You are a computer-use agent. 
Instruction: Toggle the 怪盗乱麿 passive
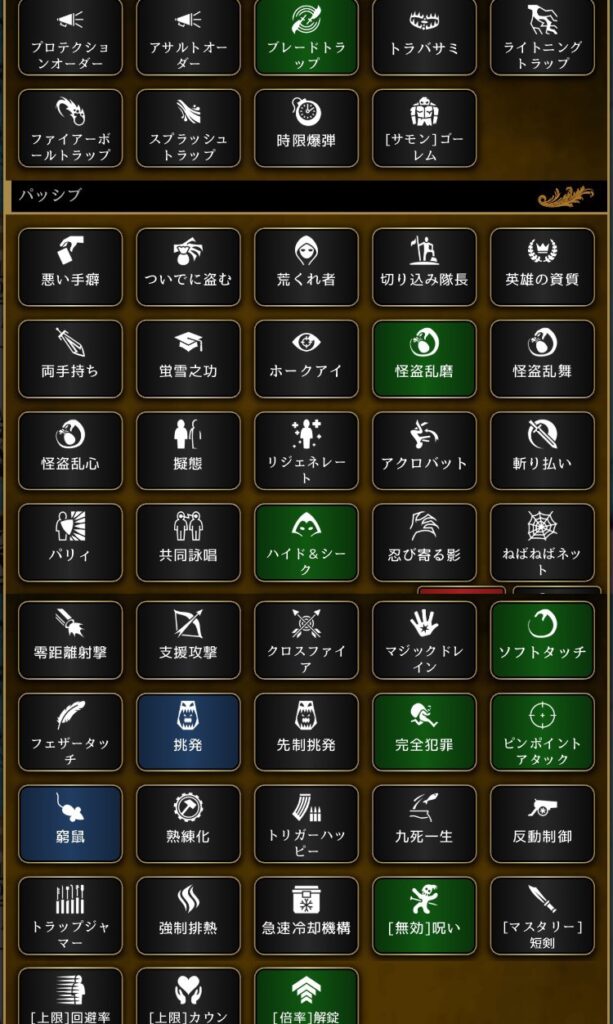tap(424, 359)
